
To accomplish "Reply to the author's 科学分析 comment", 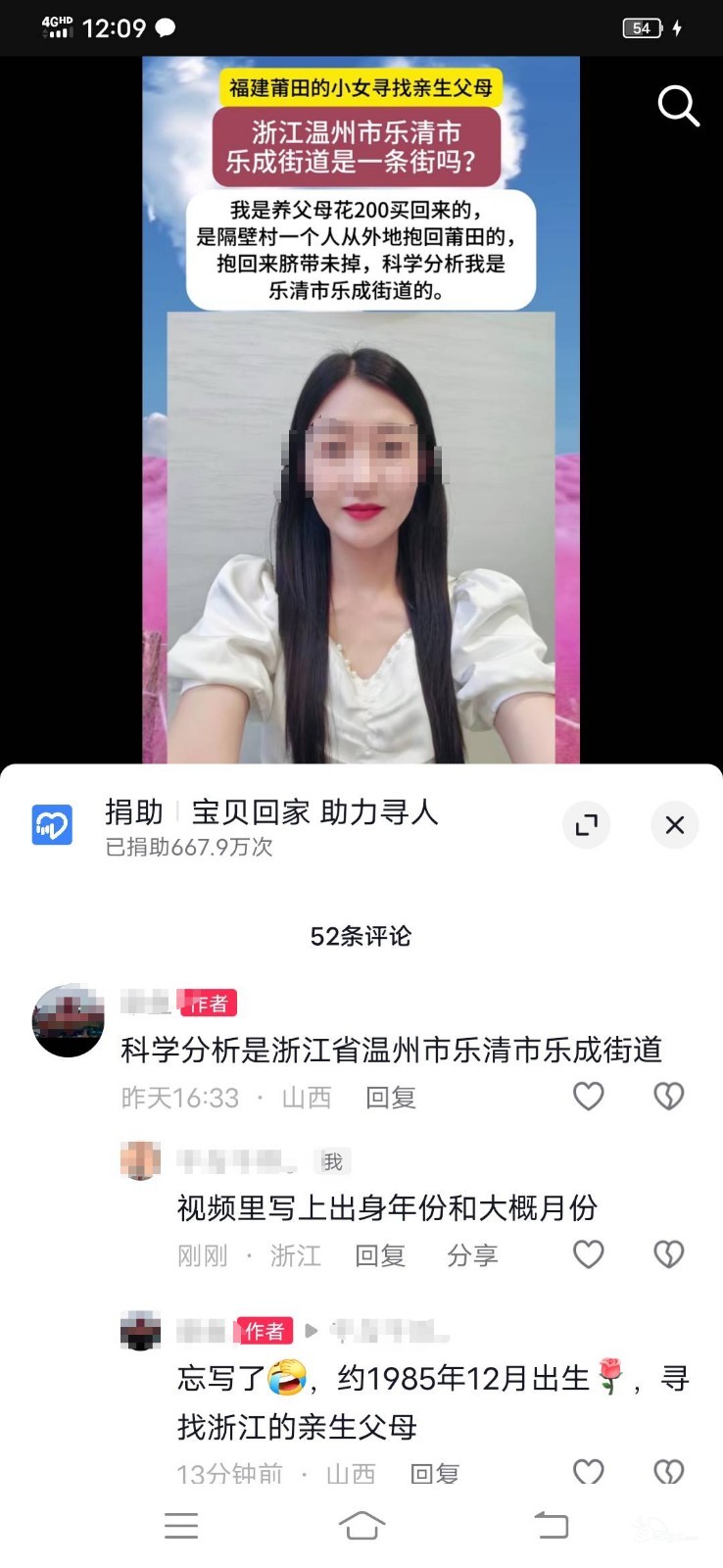I will pos(390,1098).
